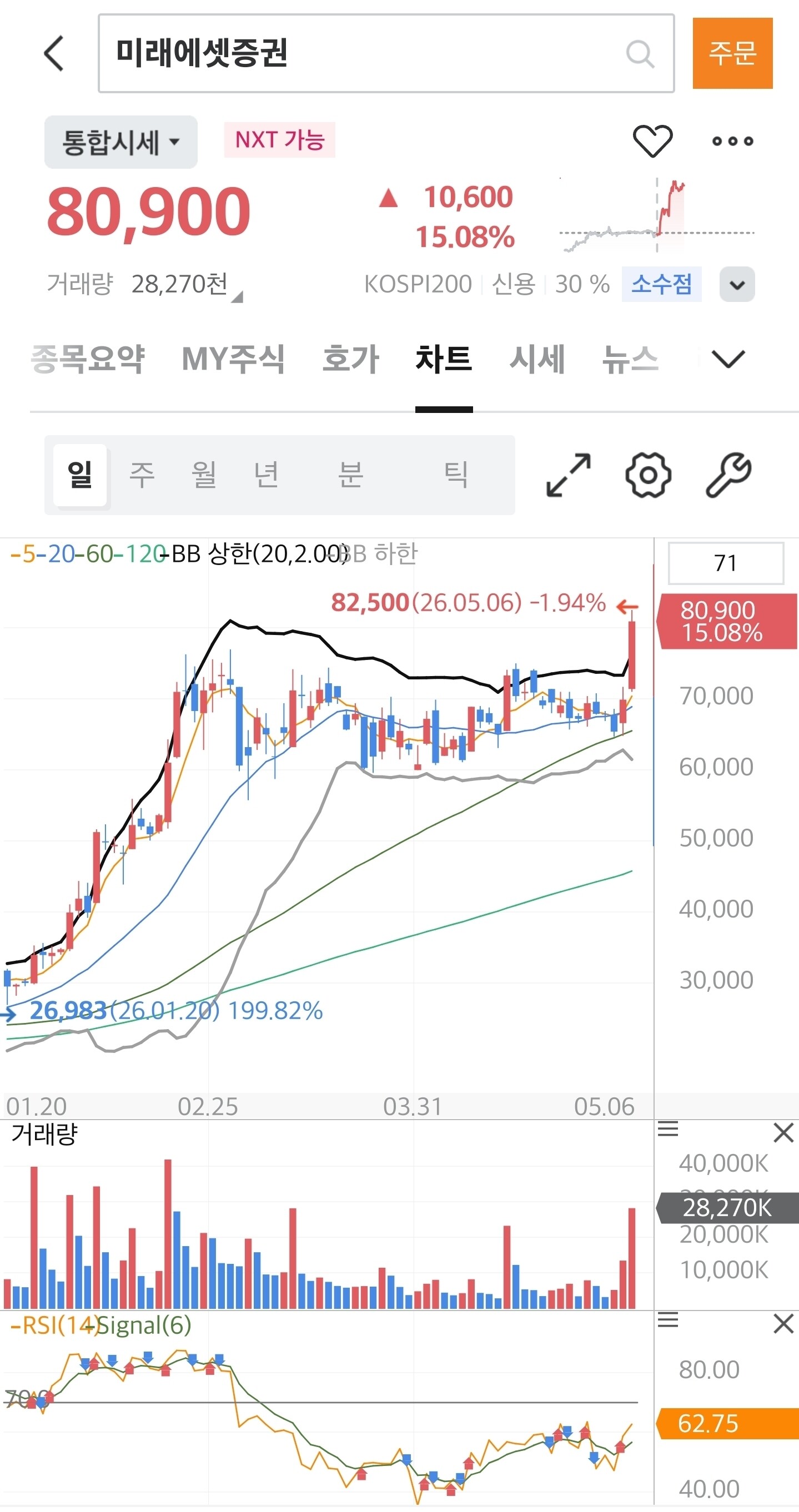
Task: Open the orange 주문 order button
Action: pyautogui.click(x=732, y=53)
